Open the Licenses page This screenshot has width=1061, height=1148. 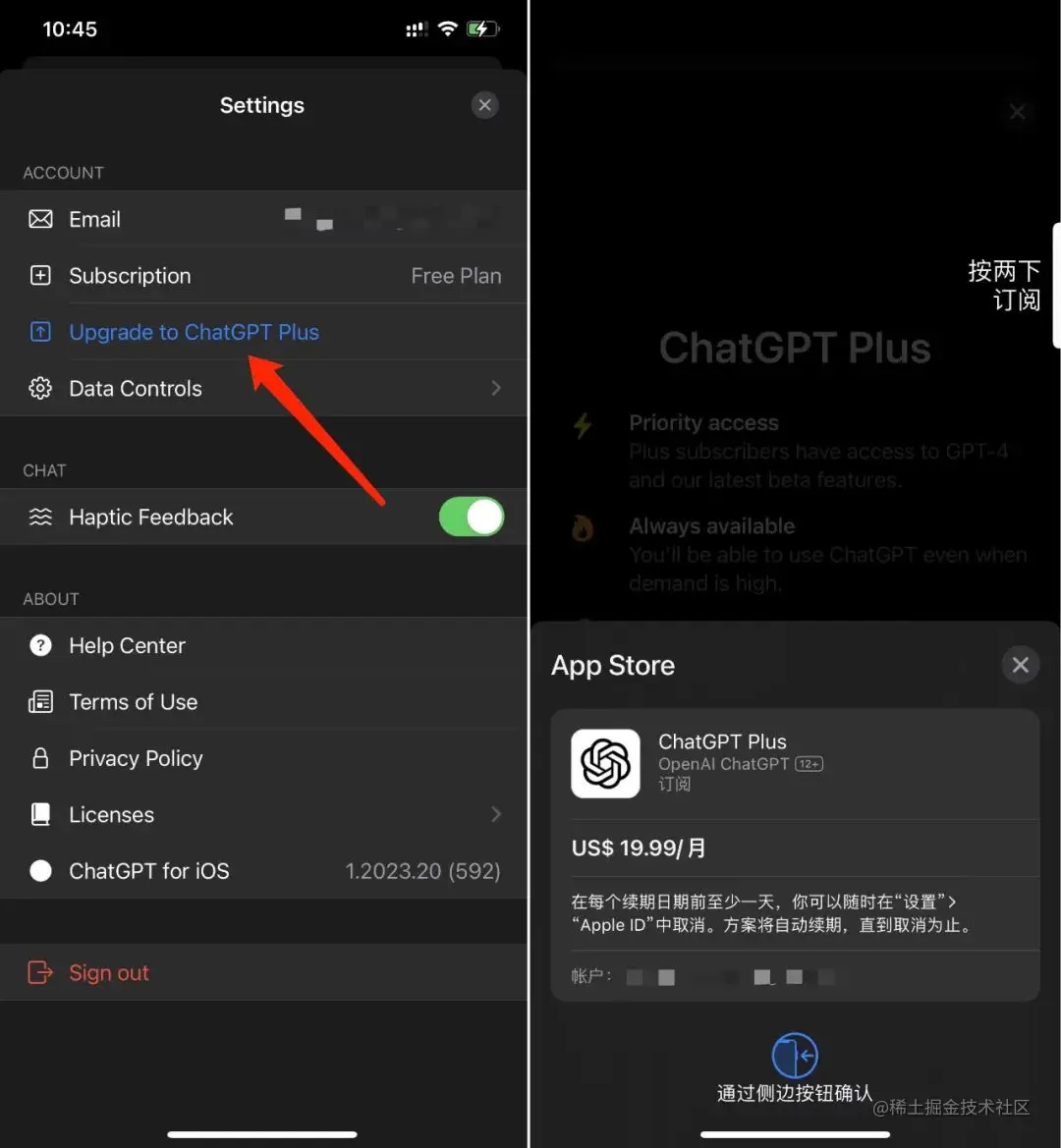click(262, 815)
